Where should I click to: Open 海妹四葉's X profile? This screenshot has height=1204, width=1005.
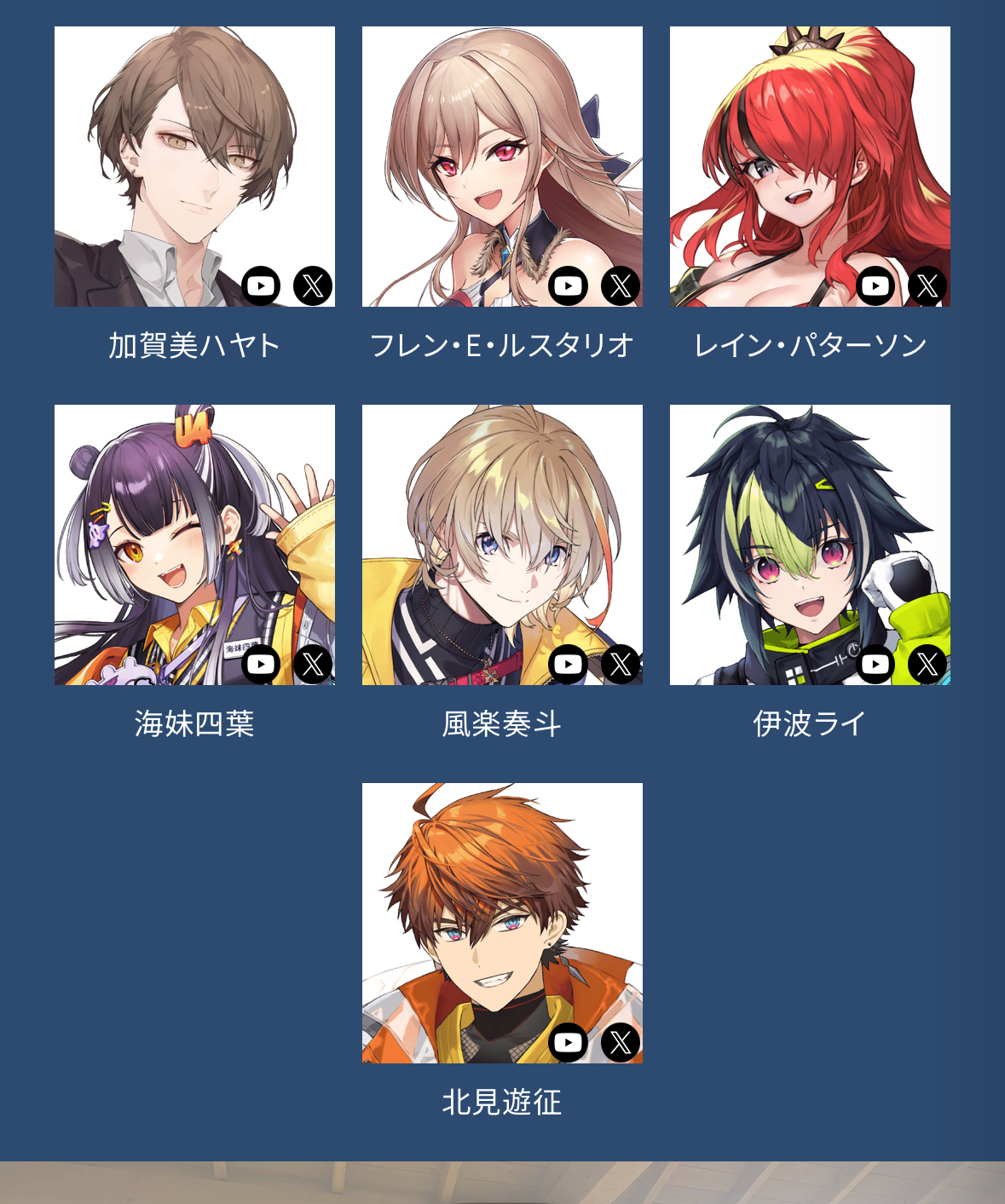313,664
